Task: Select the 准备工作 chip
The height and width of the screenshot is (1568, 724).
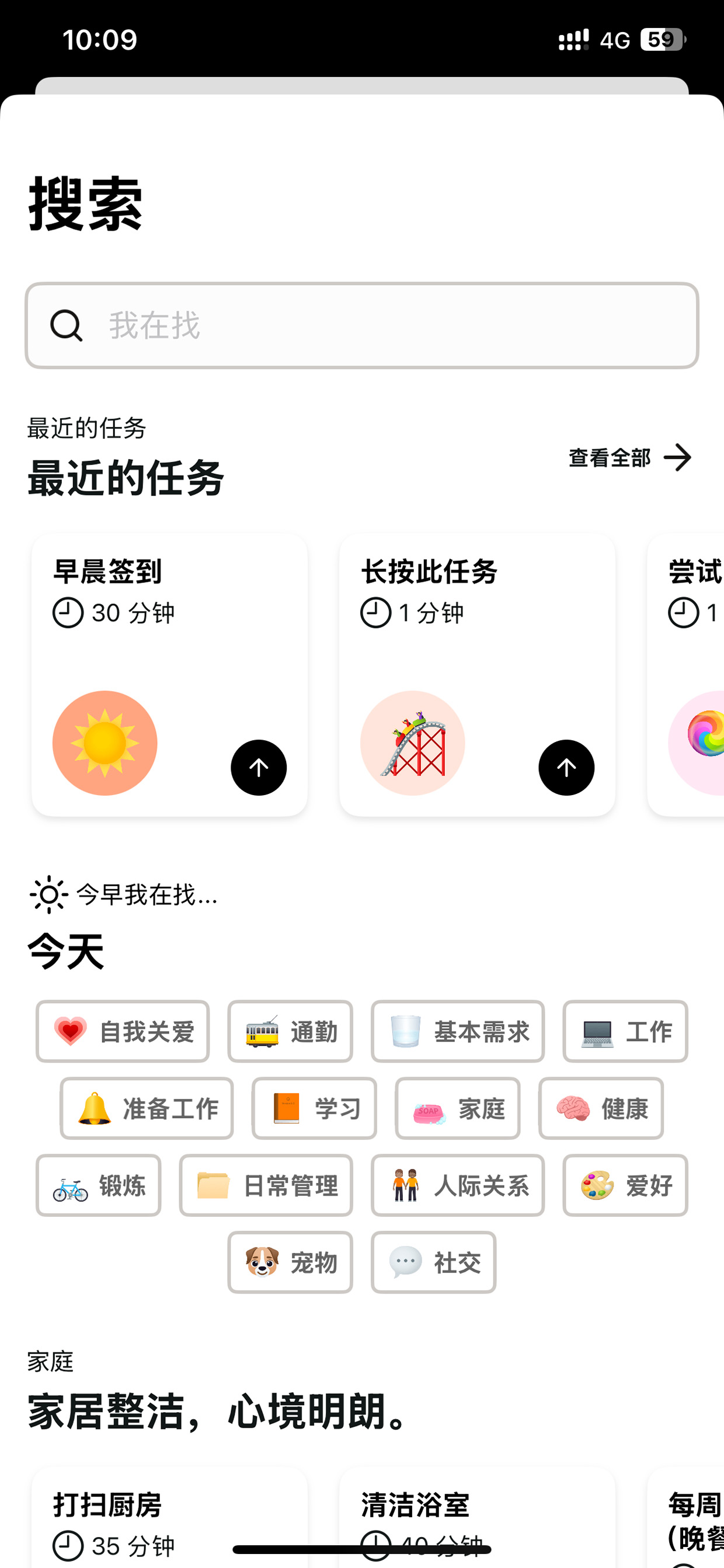Action: point(147,1108)
